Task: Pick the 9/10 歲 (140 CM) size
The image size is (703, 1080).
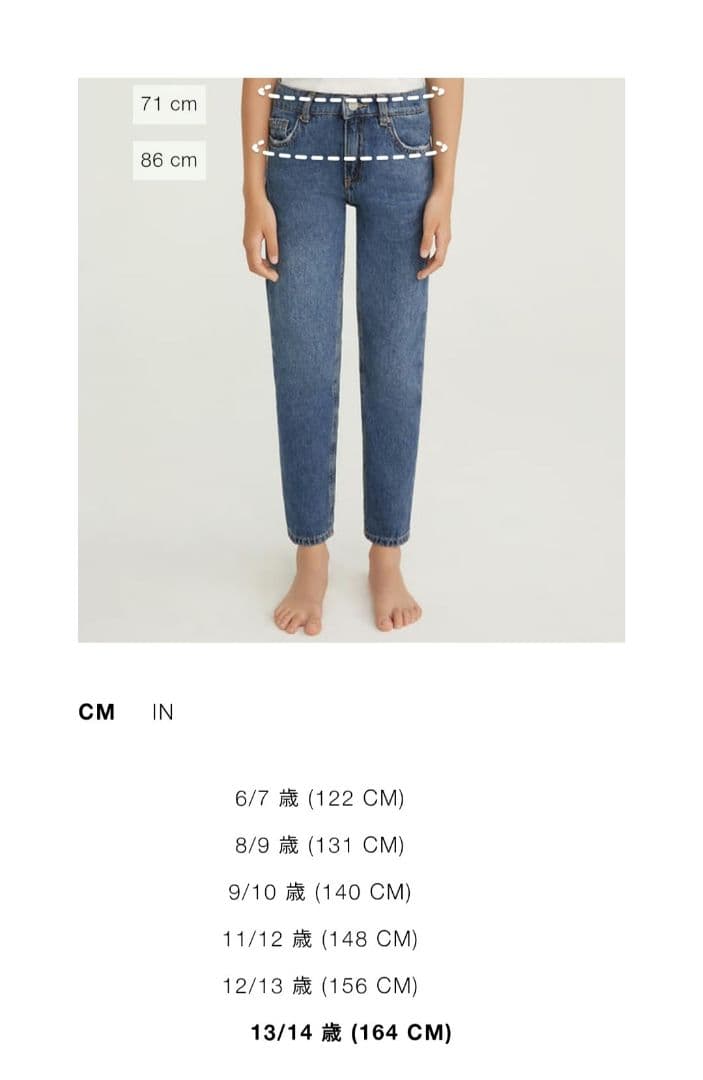Action: [319, 892]
